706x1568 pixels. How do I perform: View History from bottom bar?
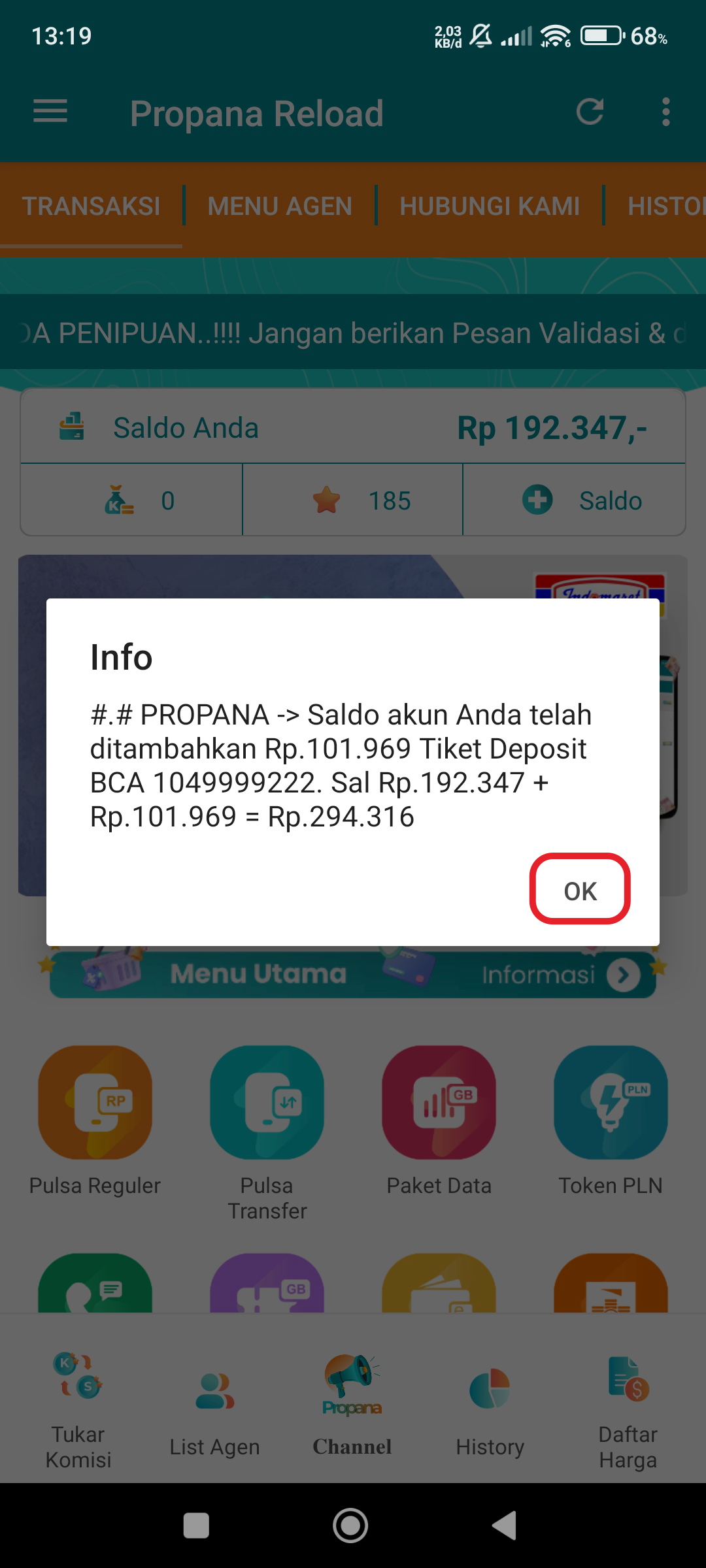(x=490, y=1411)
